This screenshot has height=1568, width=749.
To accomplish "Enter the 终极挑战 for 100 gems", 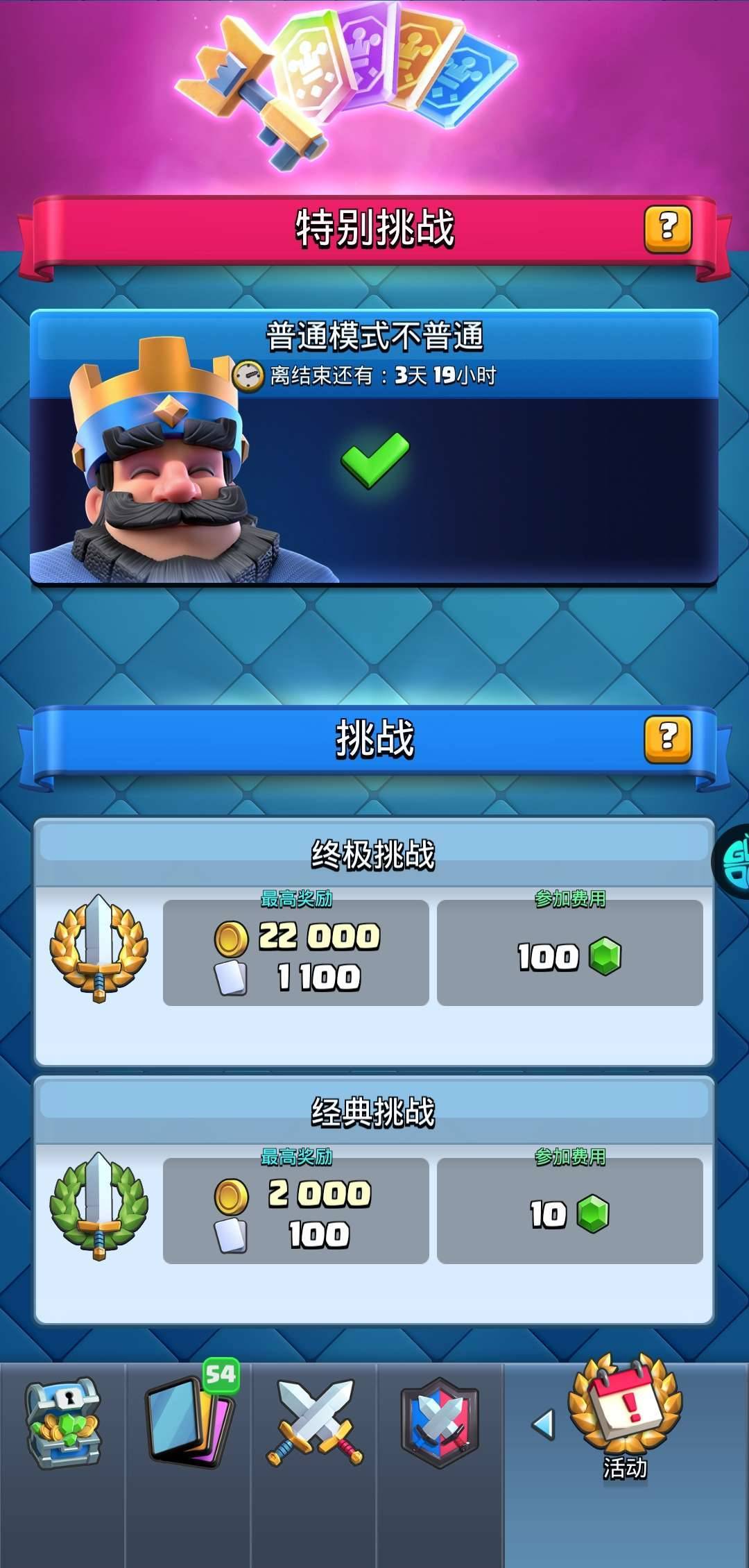I will coord(569,953).
